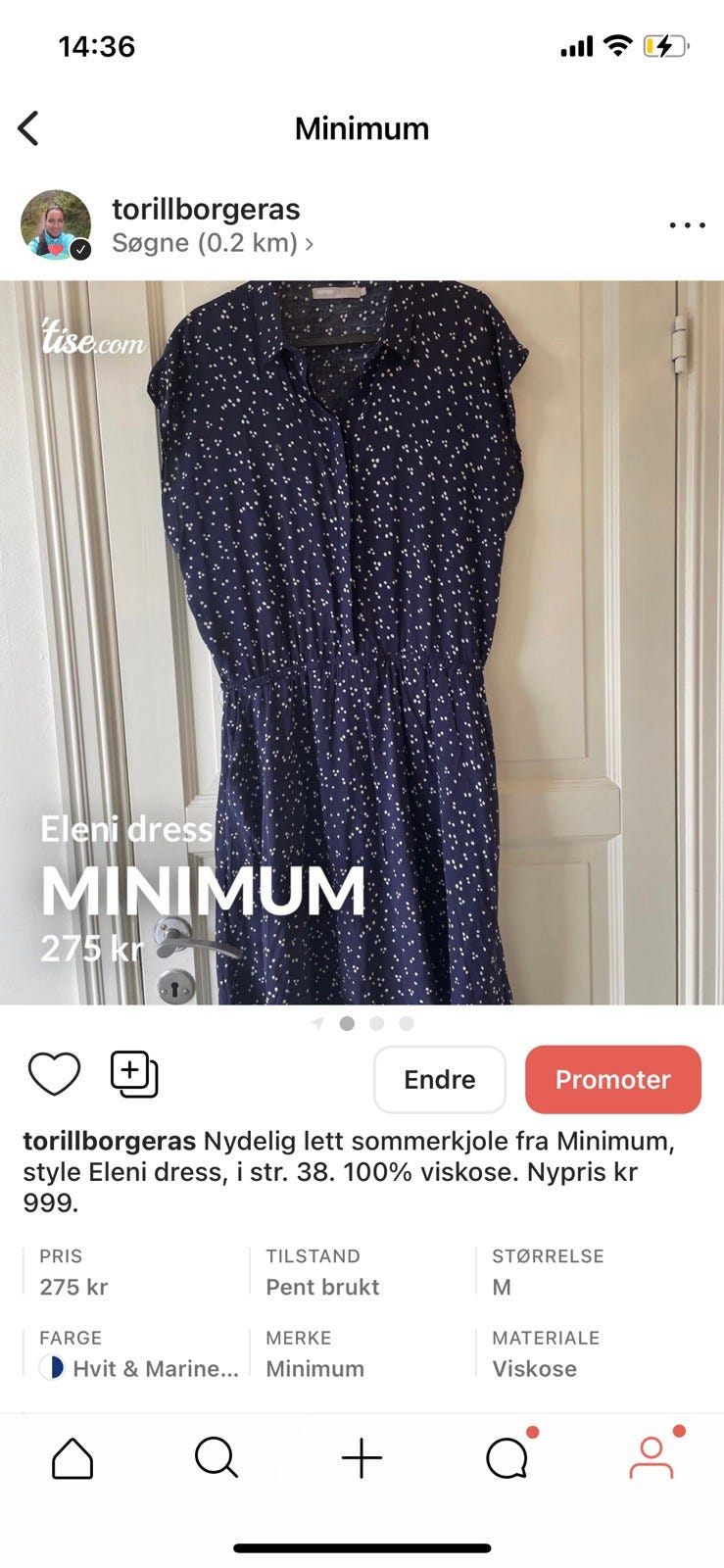The height and width of the screenshot is (1568, 724).
Task: Edit the listing with the Endre button
Action: [x=439, y=1079]
